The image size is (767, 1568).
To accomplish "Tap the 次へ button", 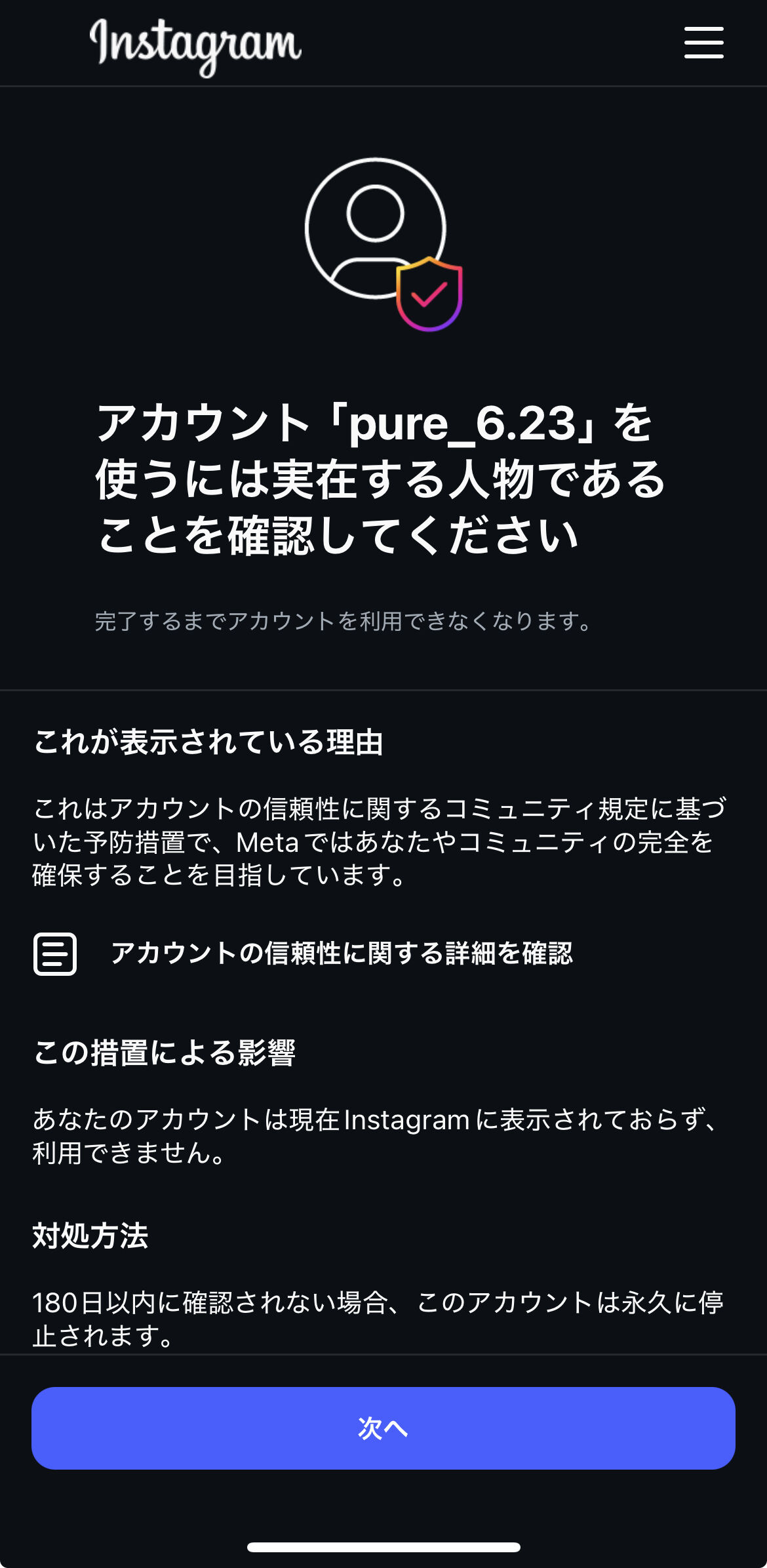I will point(383,1428).
